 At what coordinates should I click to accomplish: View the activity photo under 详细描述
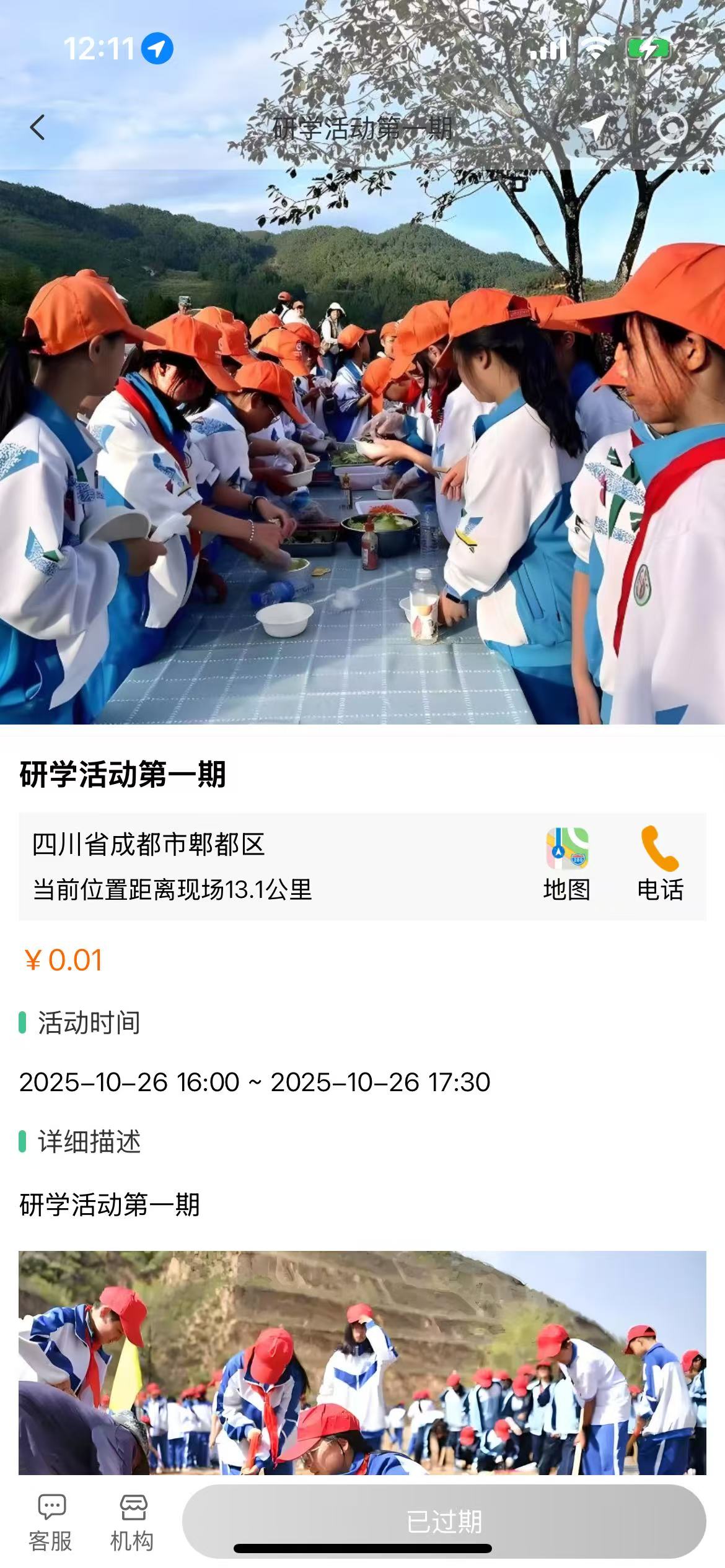tap(362, 1362)
